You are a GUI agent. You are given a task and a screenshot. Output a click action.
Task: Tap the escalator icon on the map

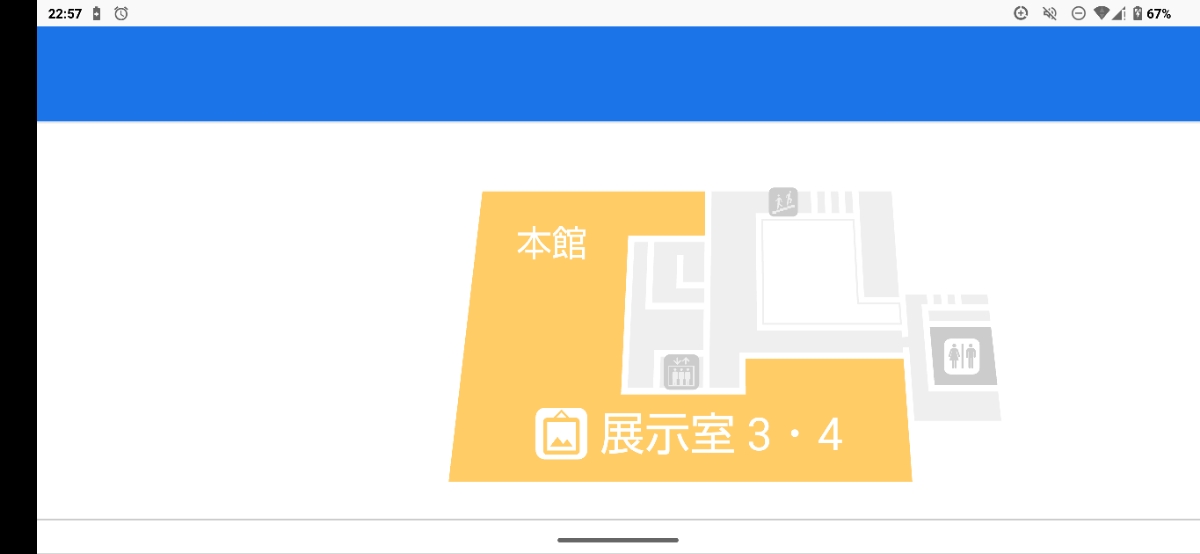pos(783,201)
